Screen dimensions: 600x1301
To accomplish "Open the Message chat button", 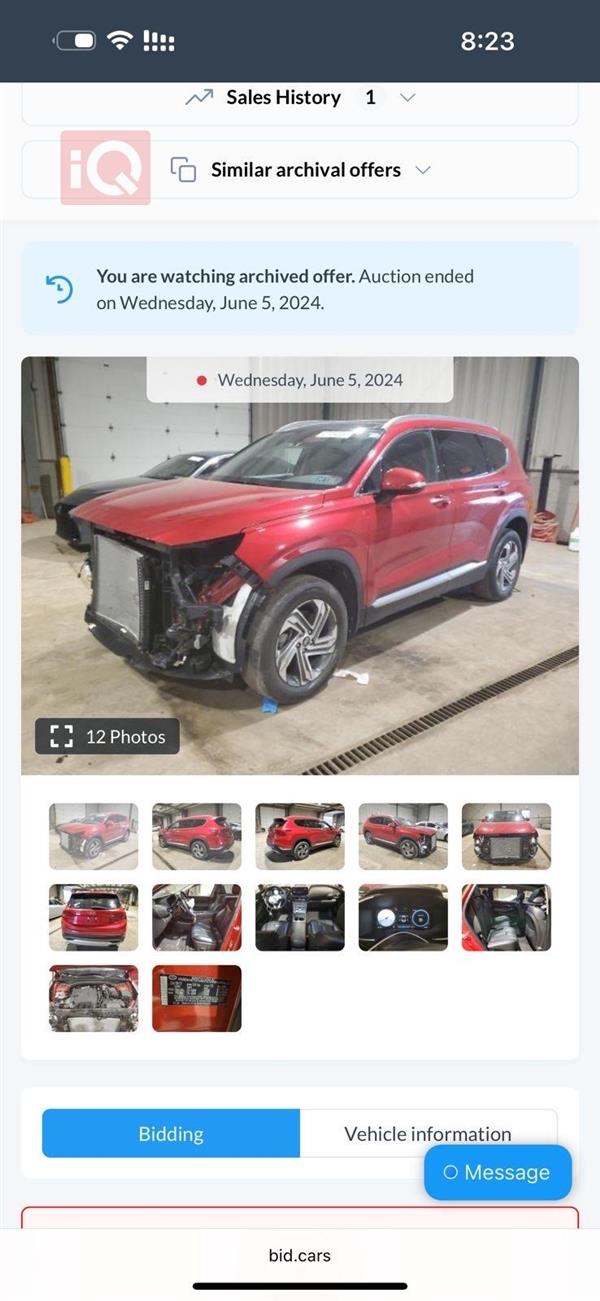I will [x=497, y=1172].
